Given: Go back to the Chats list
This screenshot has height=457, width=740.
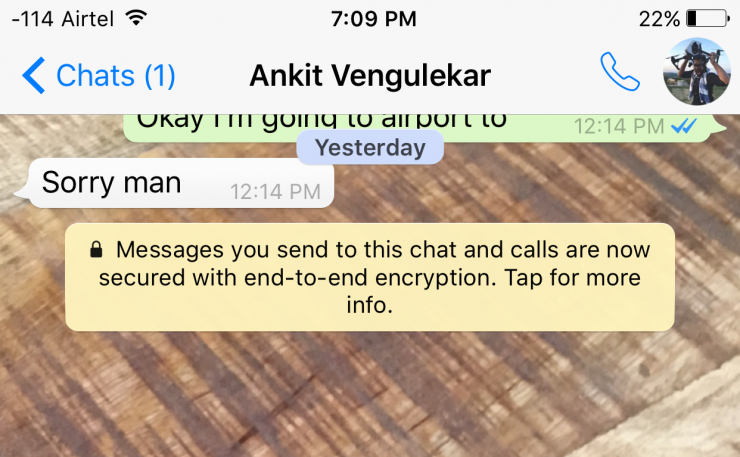Looking at the screenshot, I should pyautogui.click(x=98, y=75).
